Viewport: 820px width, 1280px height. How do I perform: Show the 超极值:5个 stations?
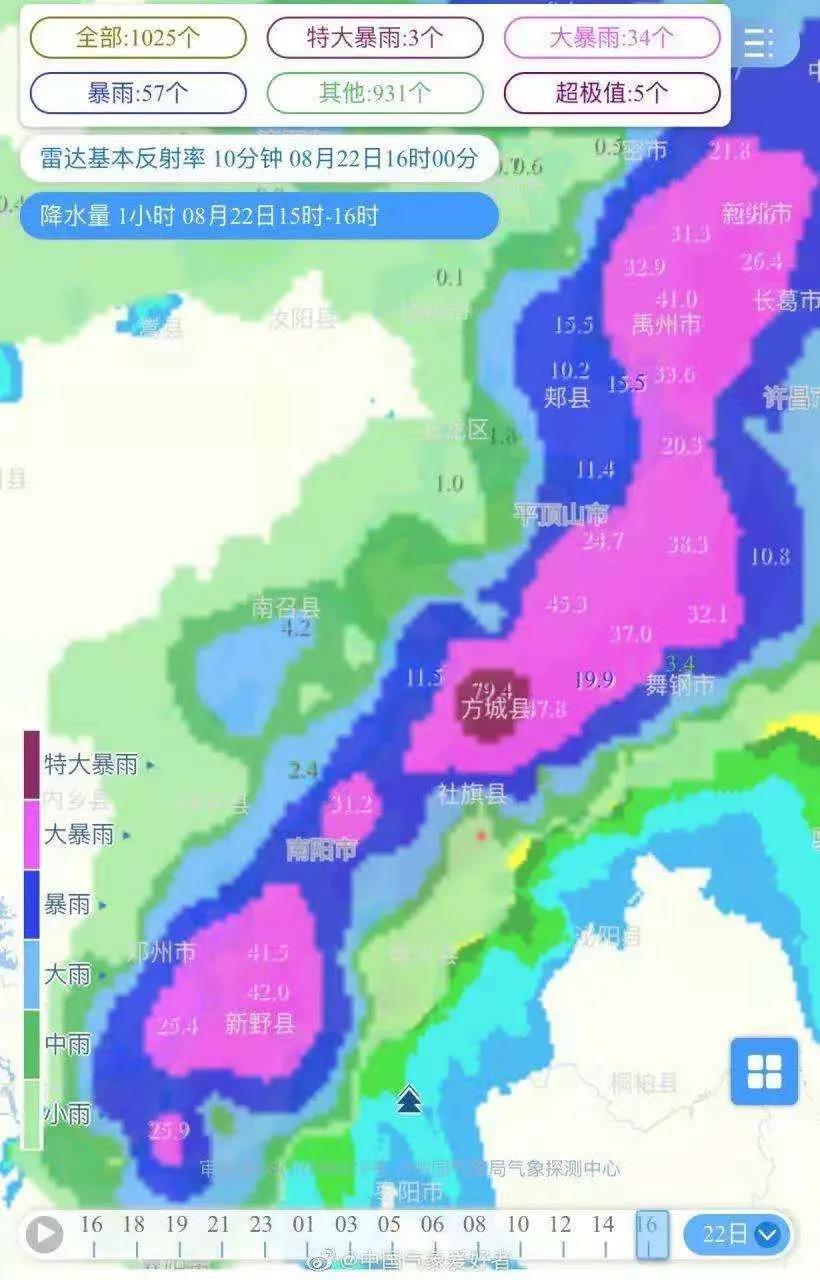612,93
